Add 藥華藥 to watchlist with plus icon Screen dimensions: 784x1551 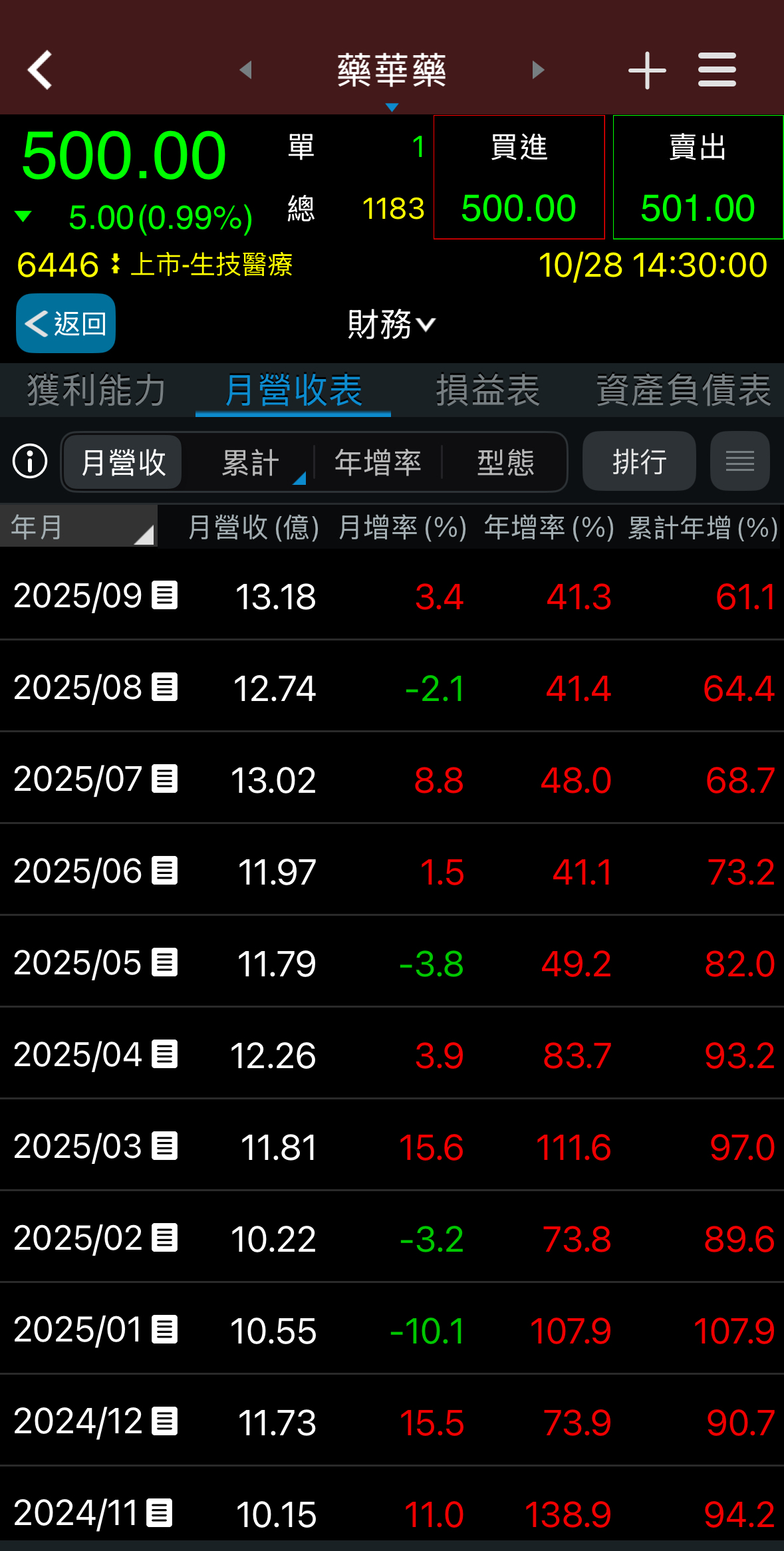point(647,70)
